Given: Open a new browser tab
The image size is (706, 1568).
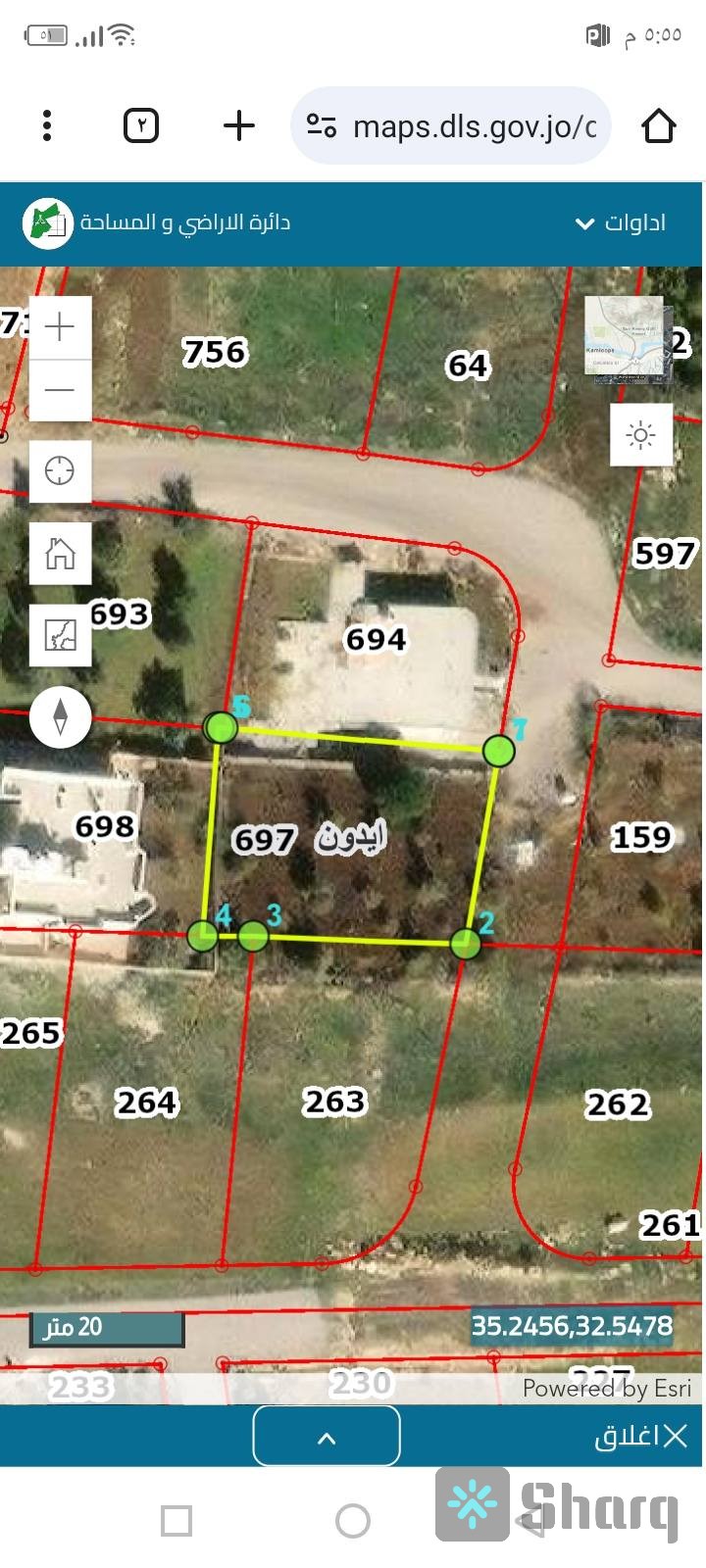Looking at the screenshot, I should coord(238,125).
